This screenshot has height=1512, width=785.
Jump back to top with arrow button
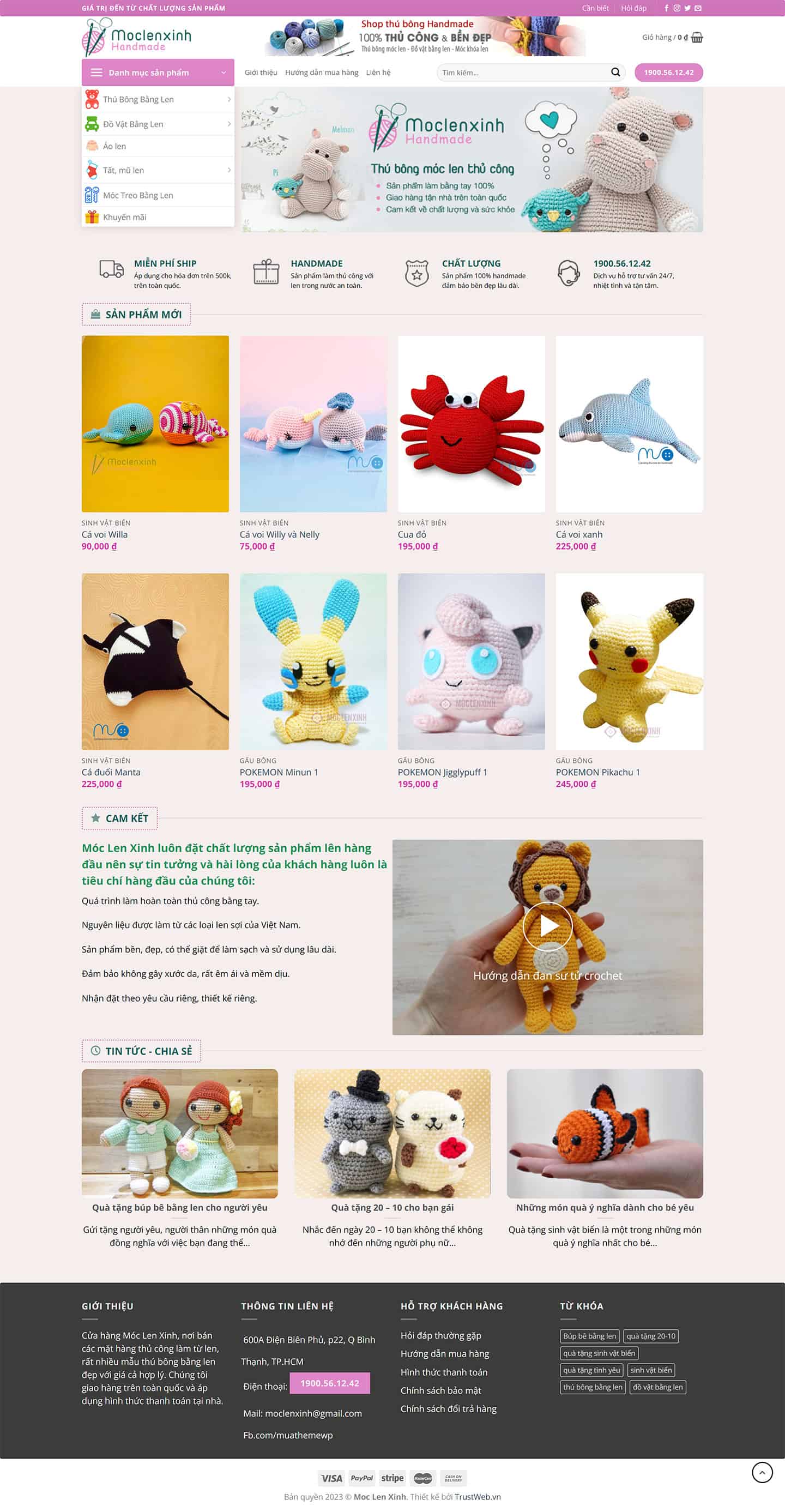pyautogui.click(x=762, y=1472)
